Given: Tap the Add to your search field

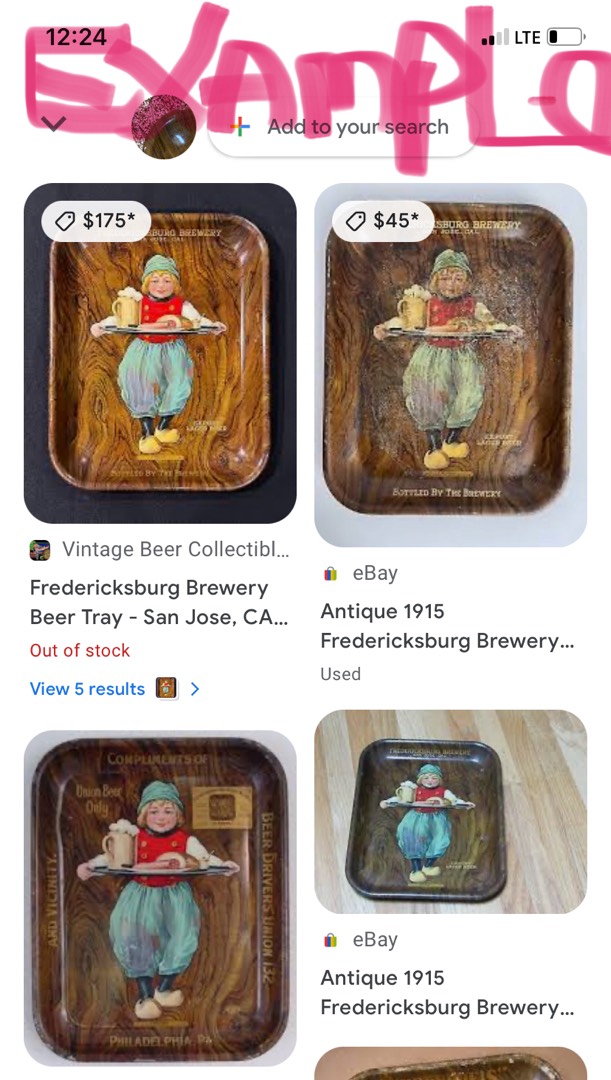Looking at the screenshot, I should (x=343, y=127).
